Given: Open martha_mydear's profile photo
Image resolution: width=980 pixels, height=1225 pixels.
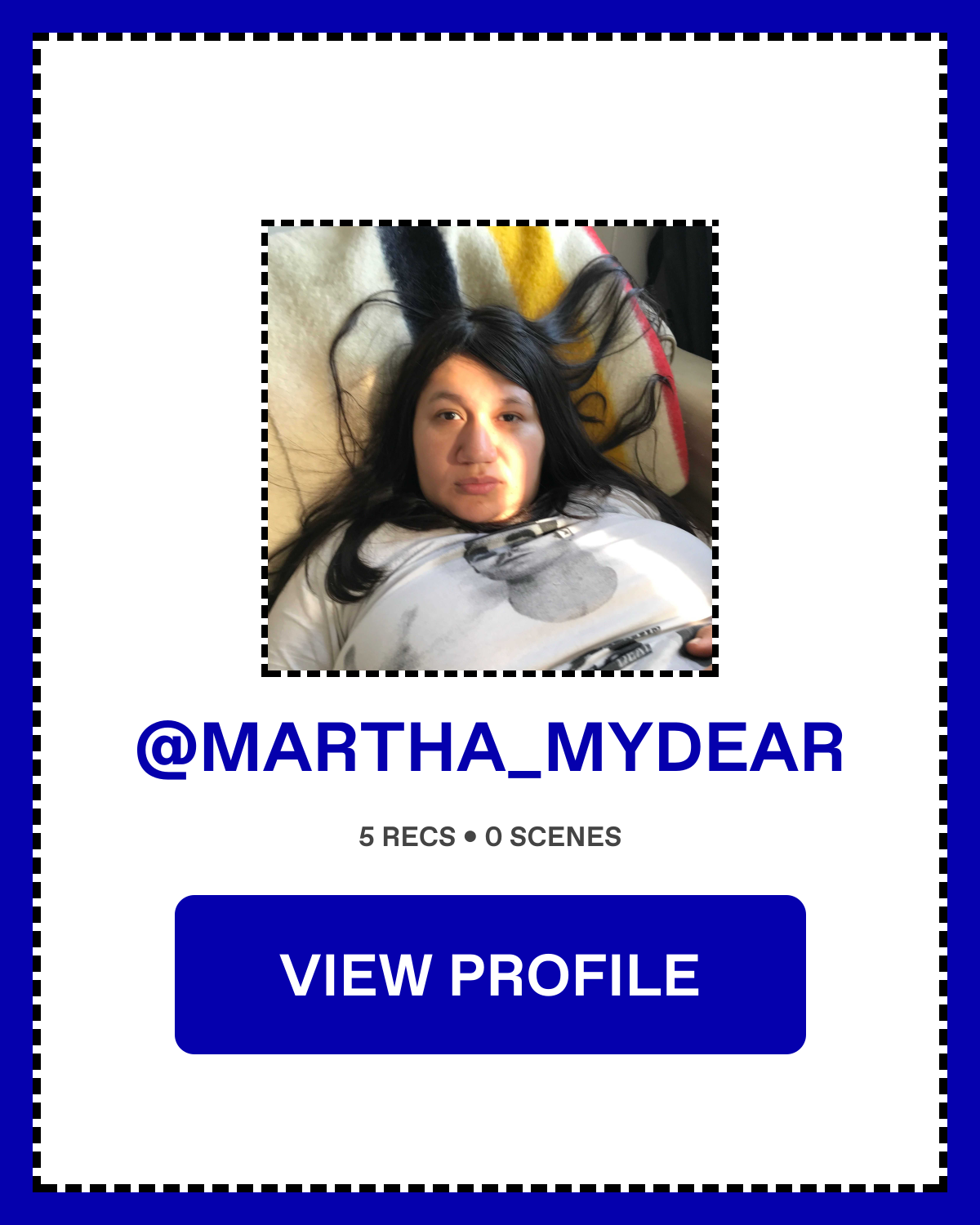Looking at the screenshot, I should pos(490,448).
